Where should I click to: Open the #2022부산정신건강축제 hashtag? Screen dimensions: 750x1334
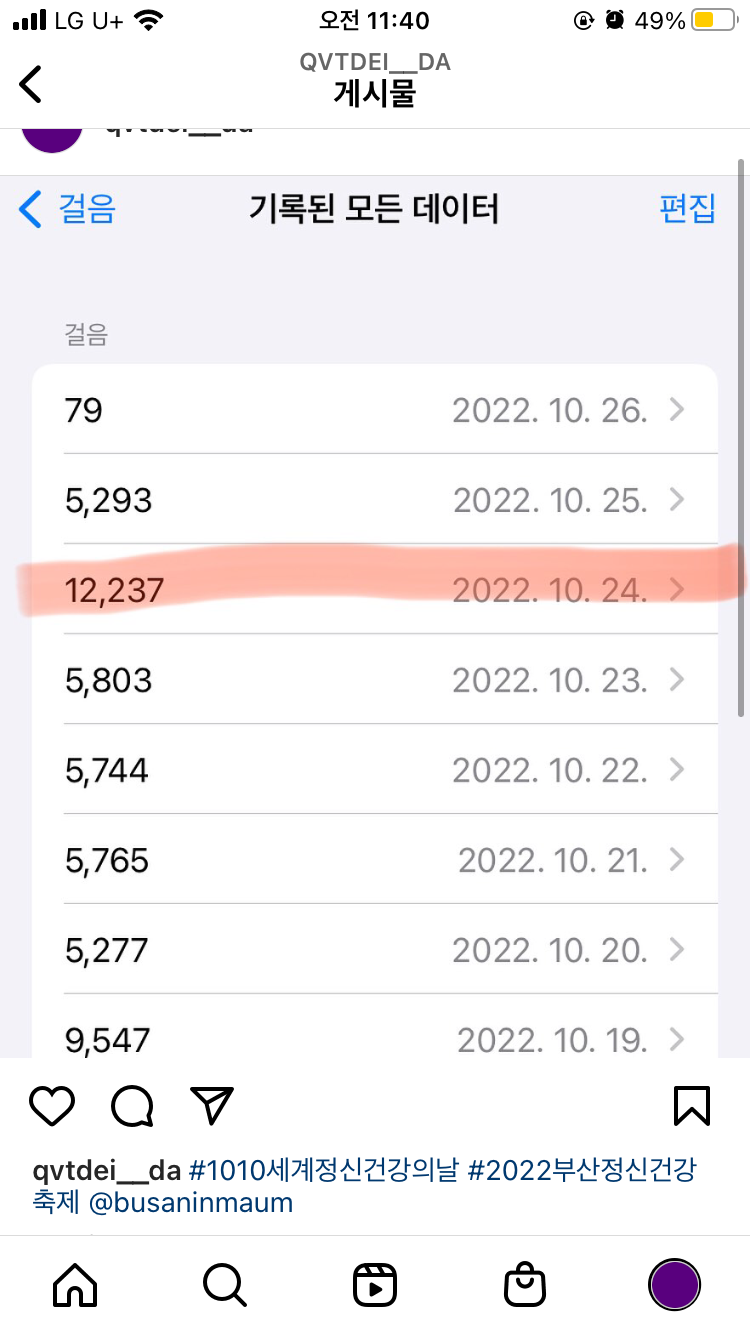click(582, 1170)
